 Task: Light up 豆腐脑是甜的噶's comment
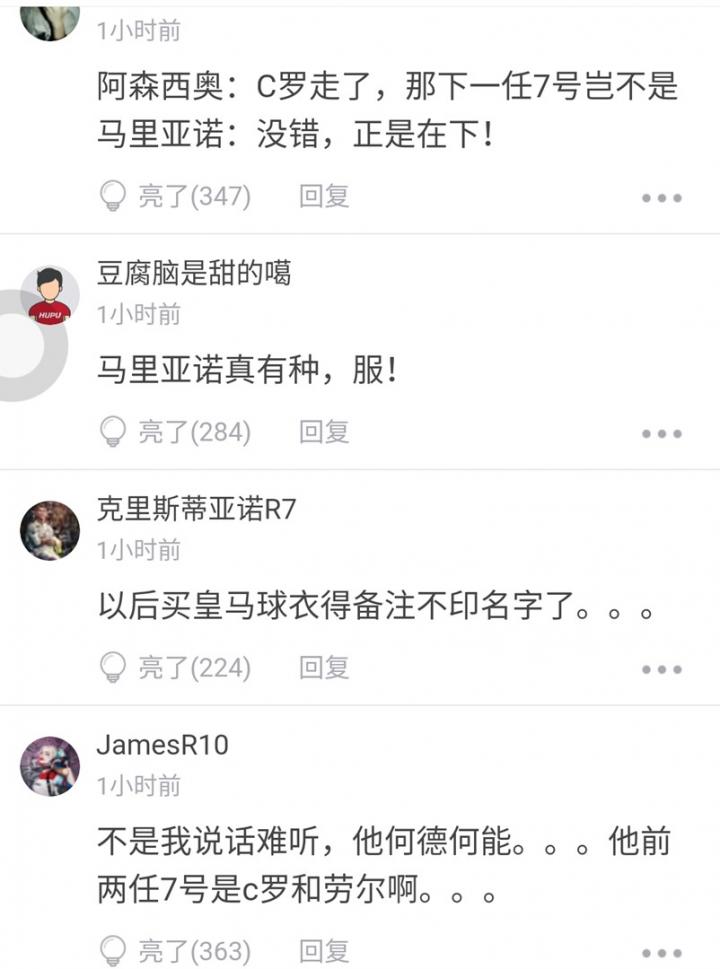pos(176,432)
